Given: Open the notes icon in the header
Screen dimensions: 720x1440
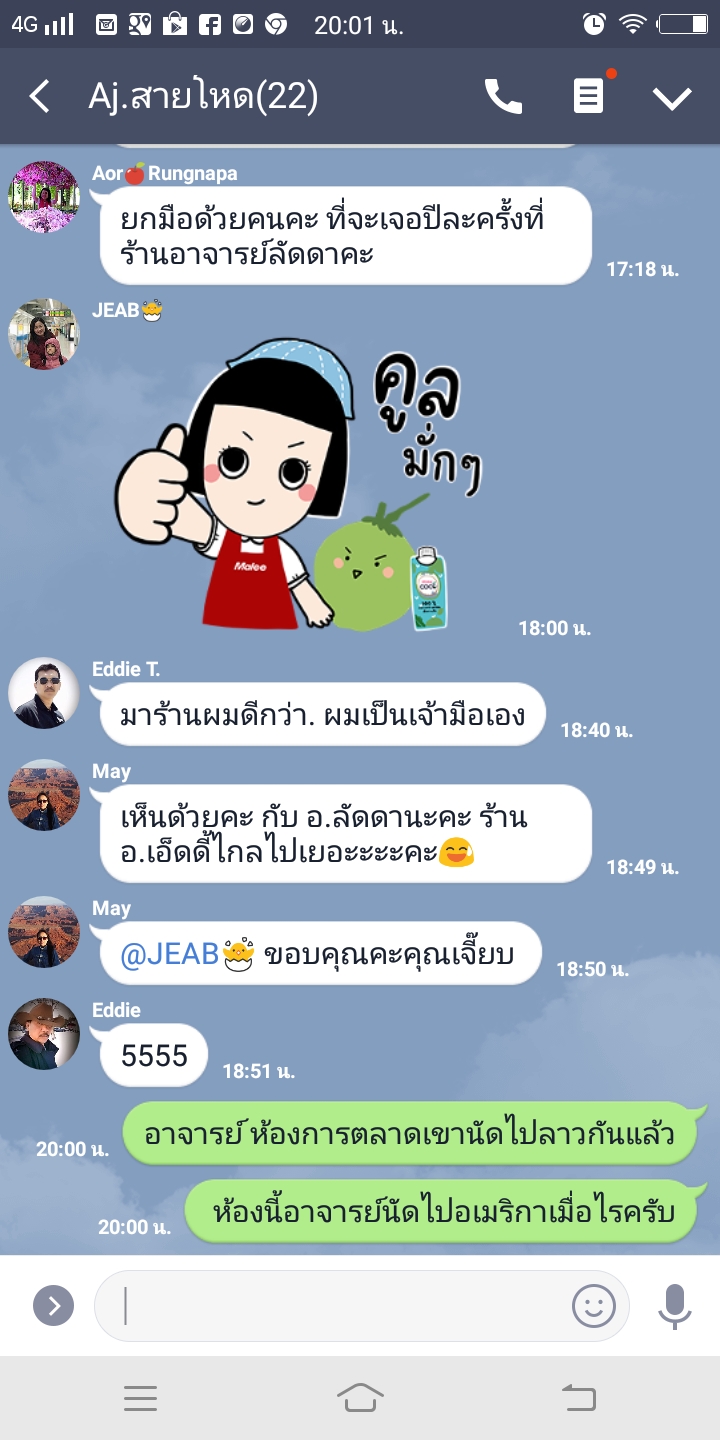Looking at the screenshot, I should click(x=588, y=97).
